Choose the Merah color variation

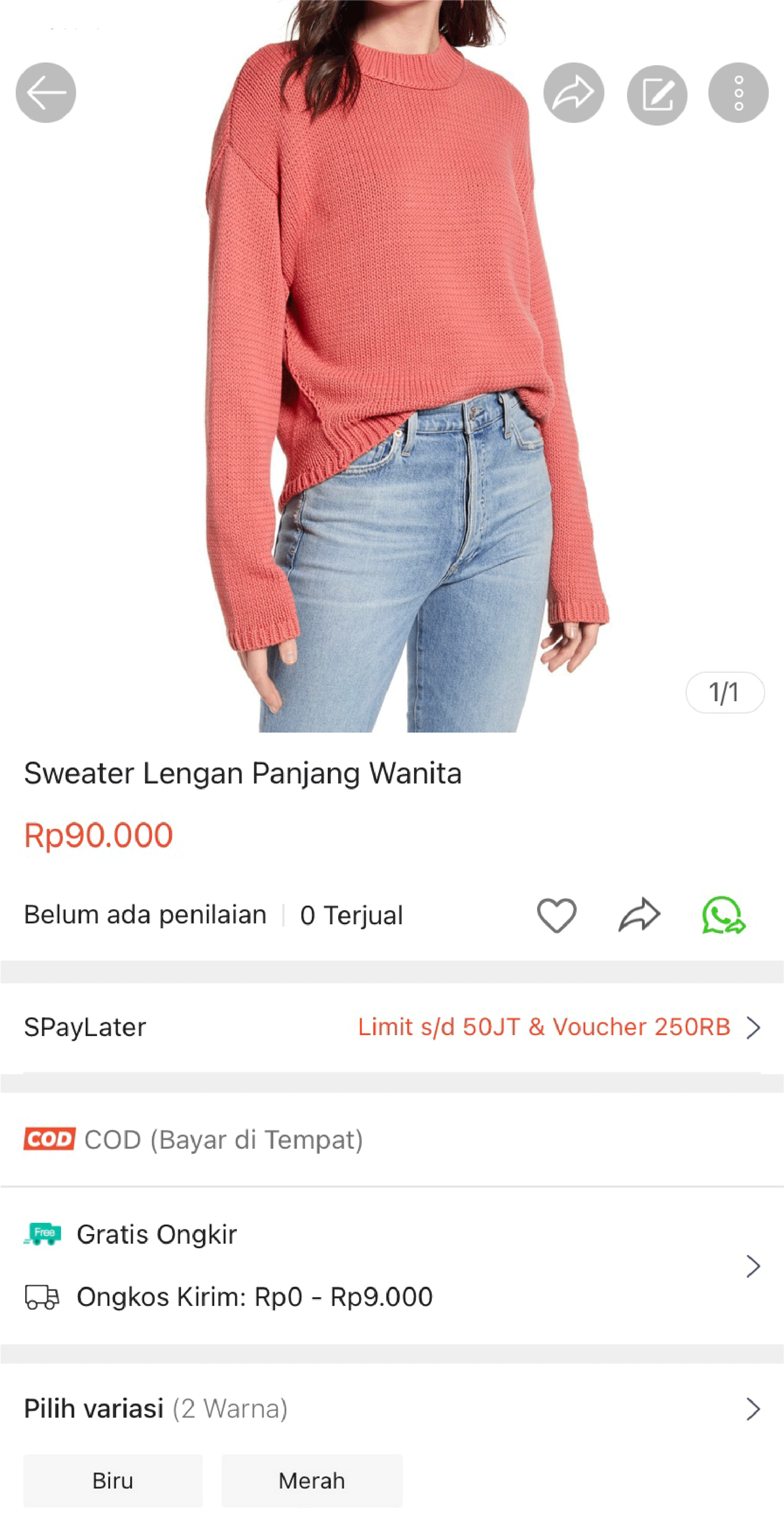pos(312,1480)
